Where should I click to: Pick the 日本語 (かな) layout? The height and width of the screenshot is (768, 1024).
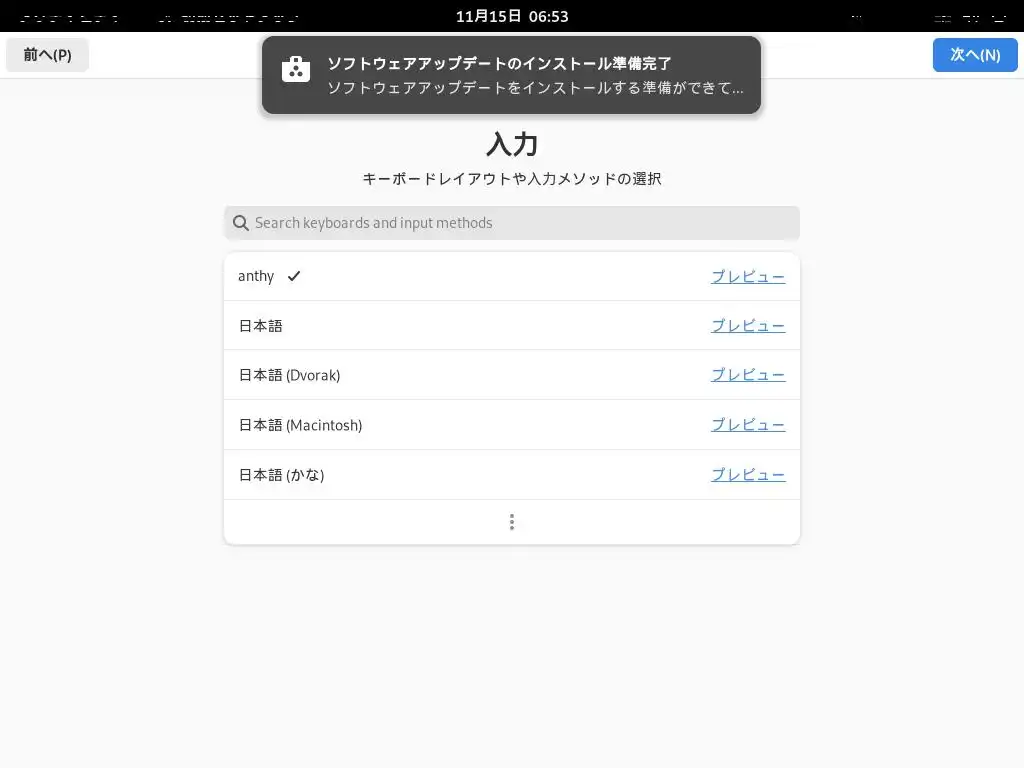[x=281, y=475]
